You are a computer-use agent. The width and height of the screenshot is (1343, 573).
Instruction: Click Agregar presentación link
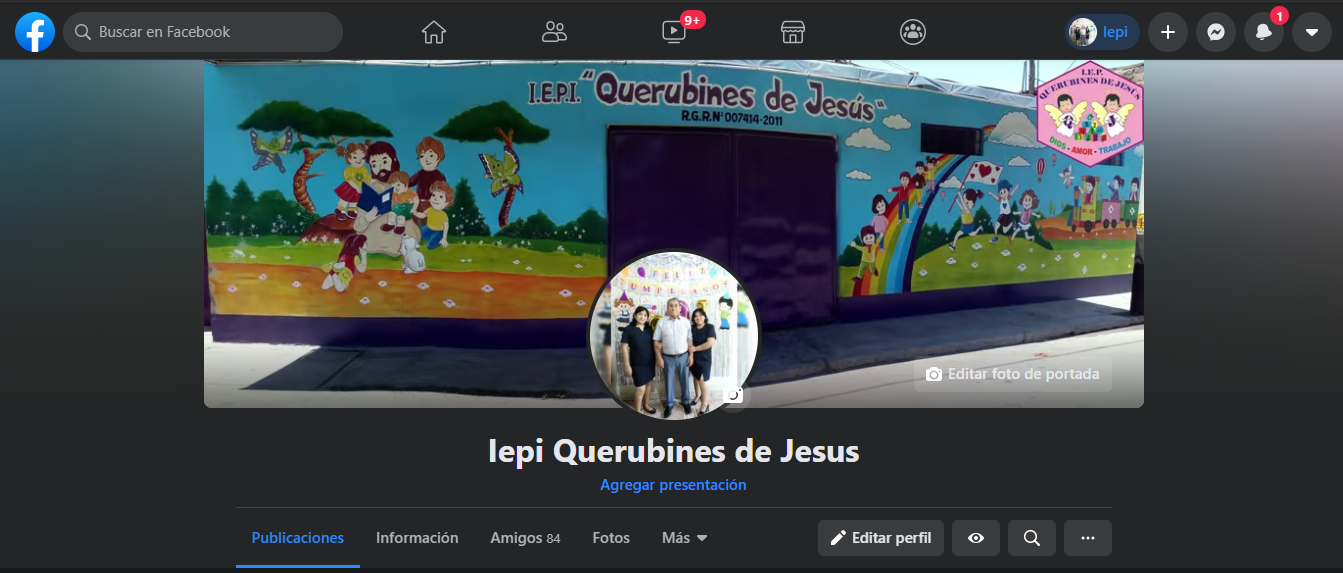tap(673, 485)
